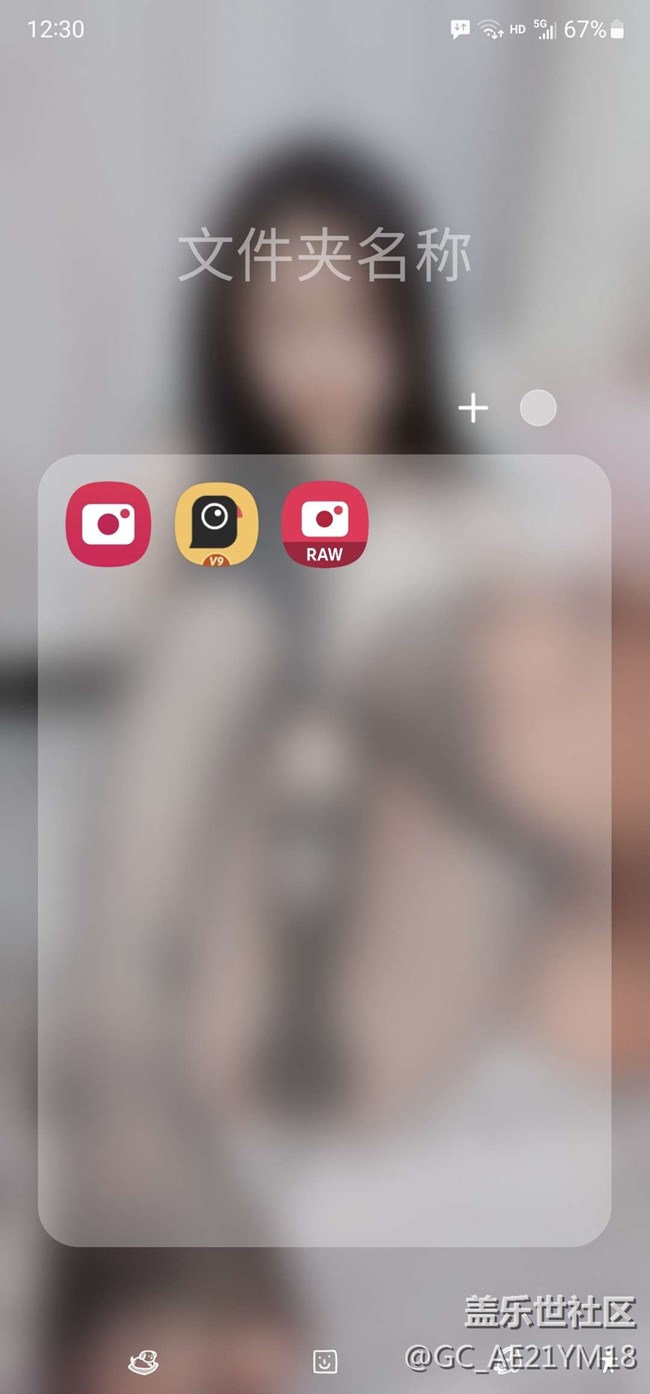Image resolution: width=650 pixels, height=1394 pixels.
Task: Open the folder color picker circle
Action: [x=538, y=408]
